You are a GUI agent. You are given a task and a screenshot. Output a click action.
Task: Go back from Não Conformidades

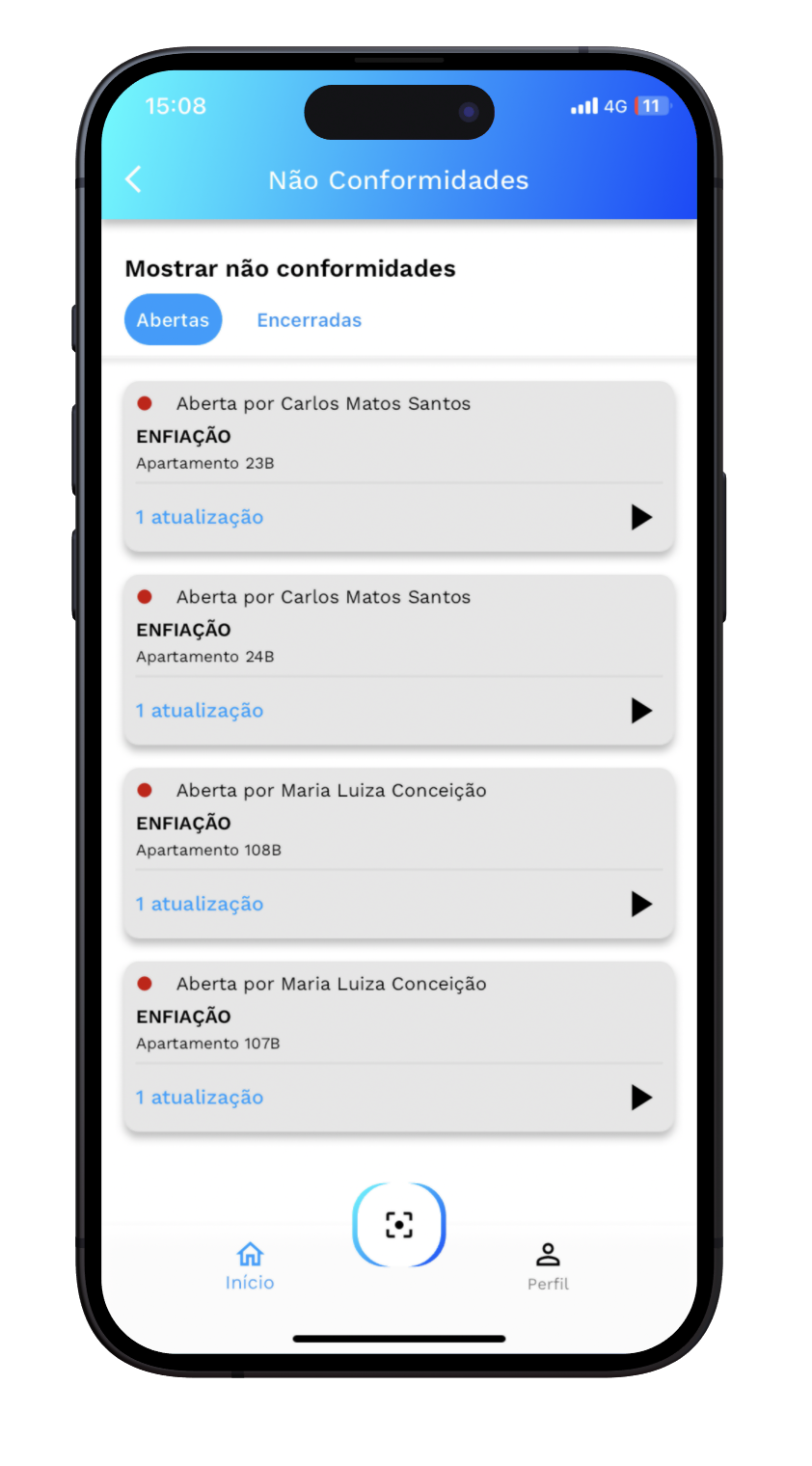tap(134, 179)
